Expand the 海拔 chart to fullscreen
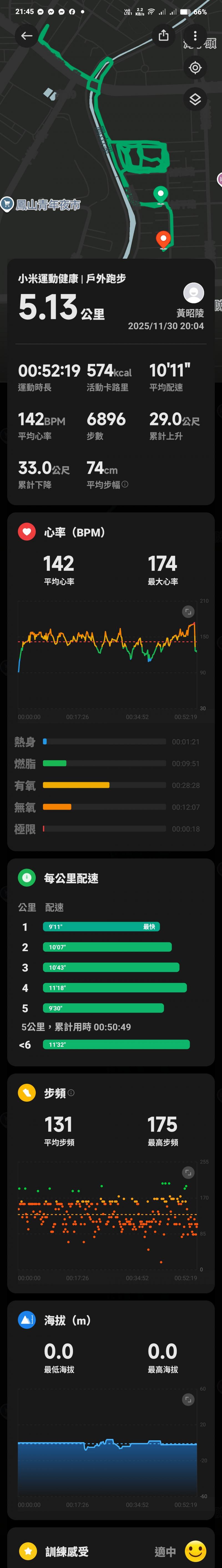Viewport: 222px width, 1568px height. click(188, 1399)
